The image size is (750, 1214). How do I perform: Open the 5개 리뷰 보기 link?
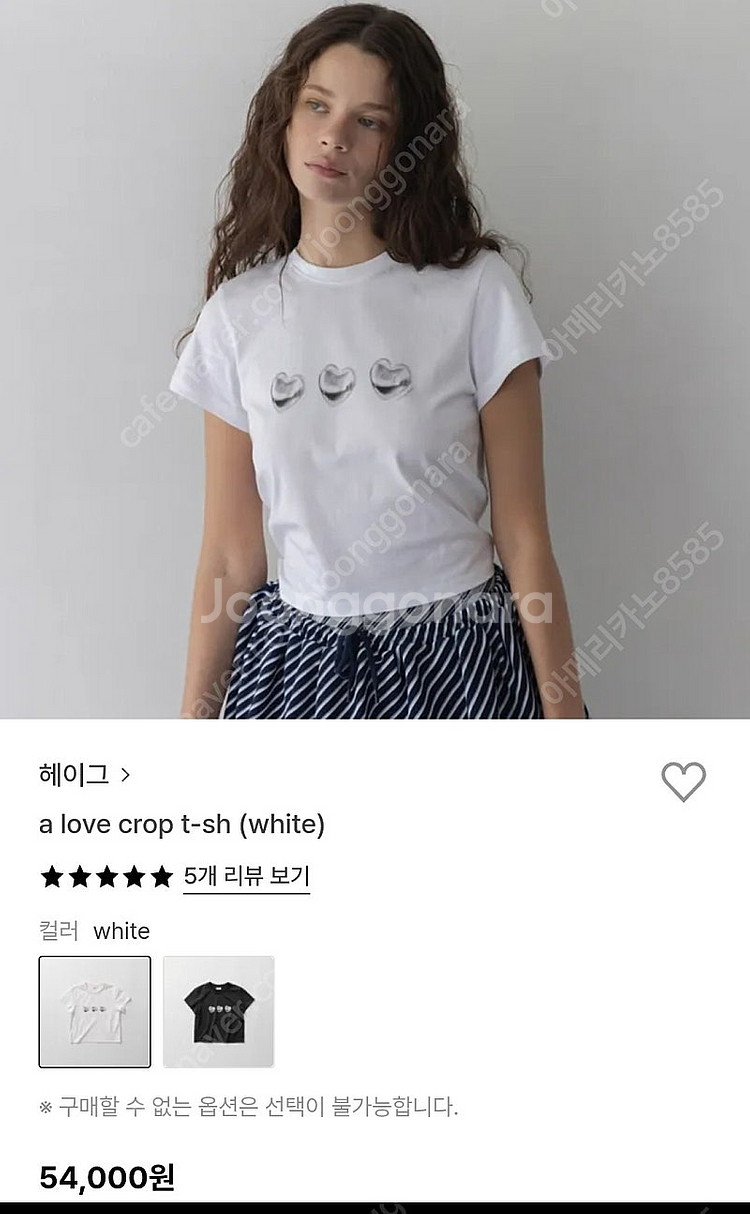[246, 877]
